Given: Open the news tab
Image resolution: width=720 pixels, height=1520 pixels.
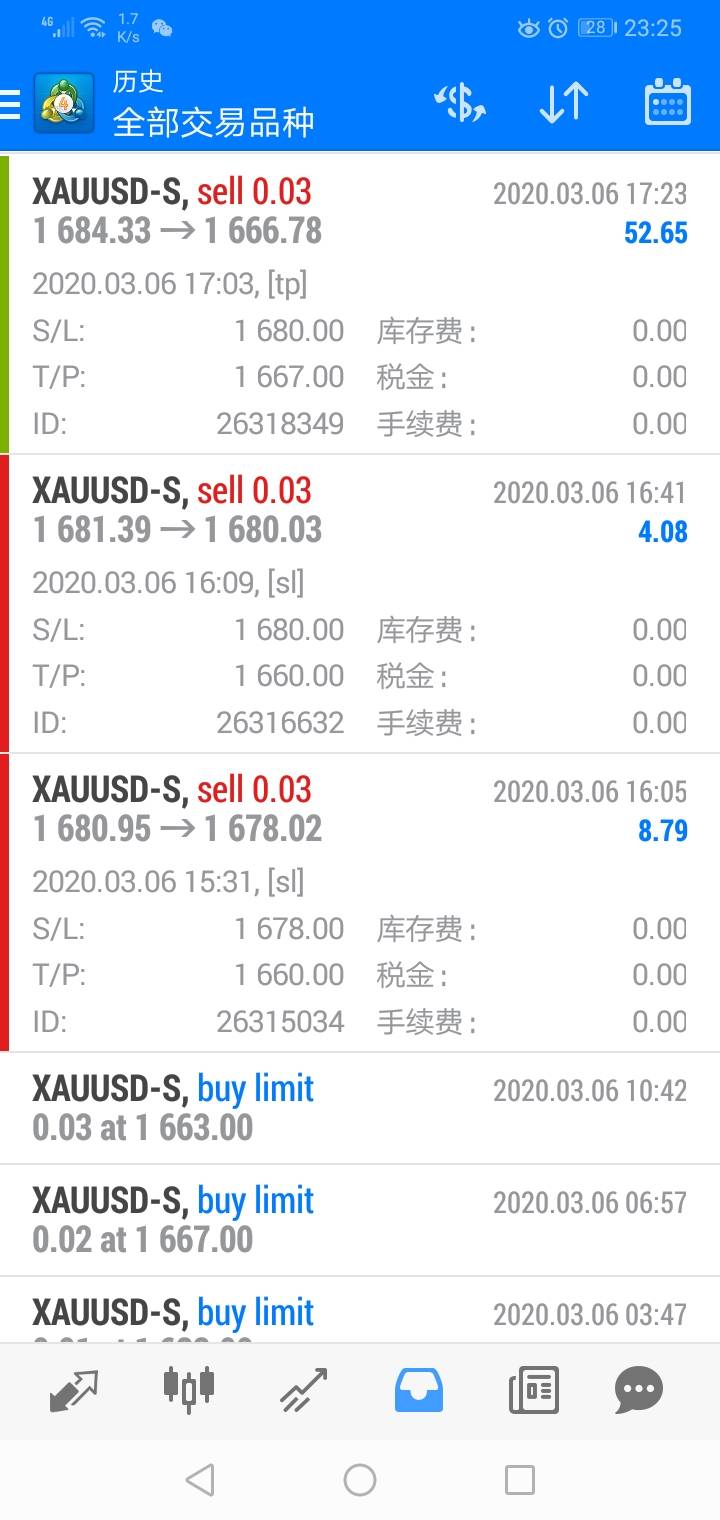Looking at the screenshot, I should coord(533,1389).
